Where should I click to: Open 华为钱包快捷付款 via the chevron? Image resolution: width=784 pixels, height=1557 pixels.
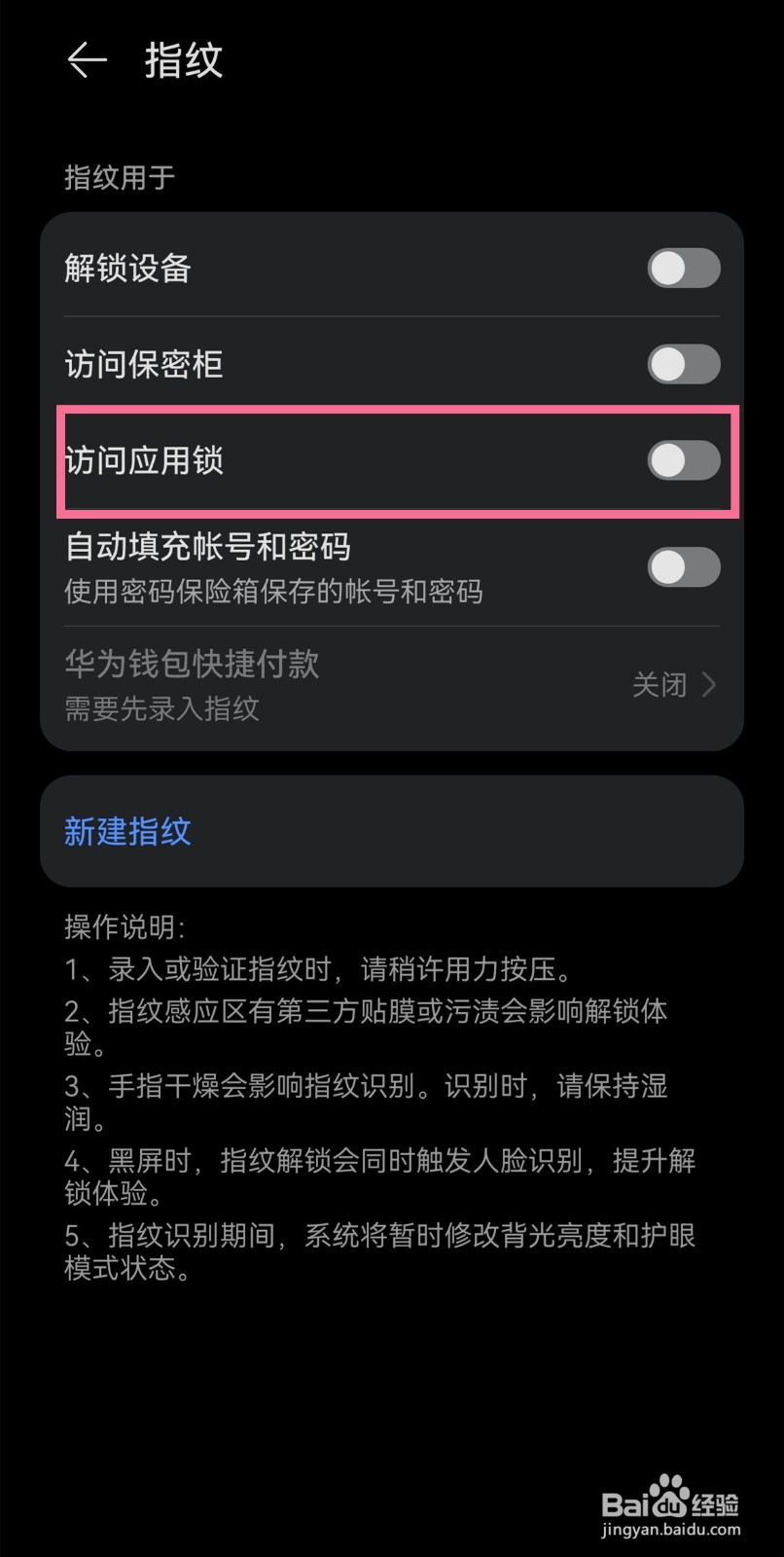click(x=710, y=685)
